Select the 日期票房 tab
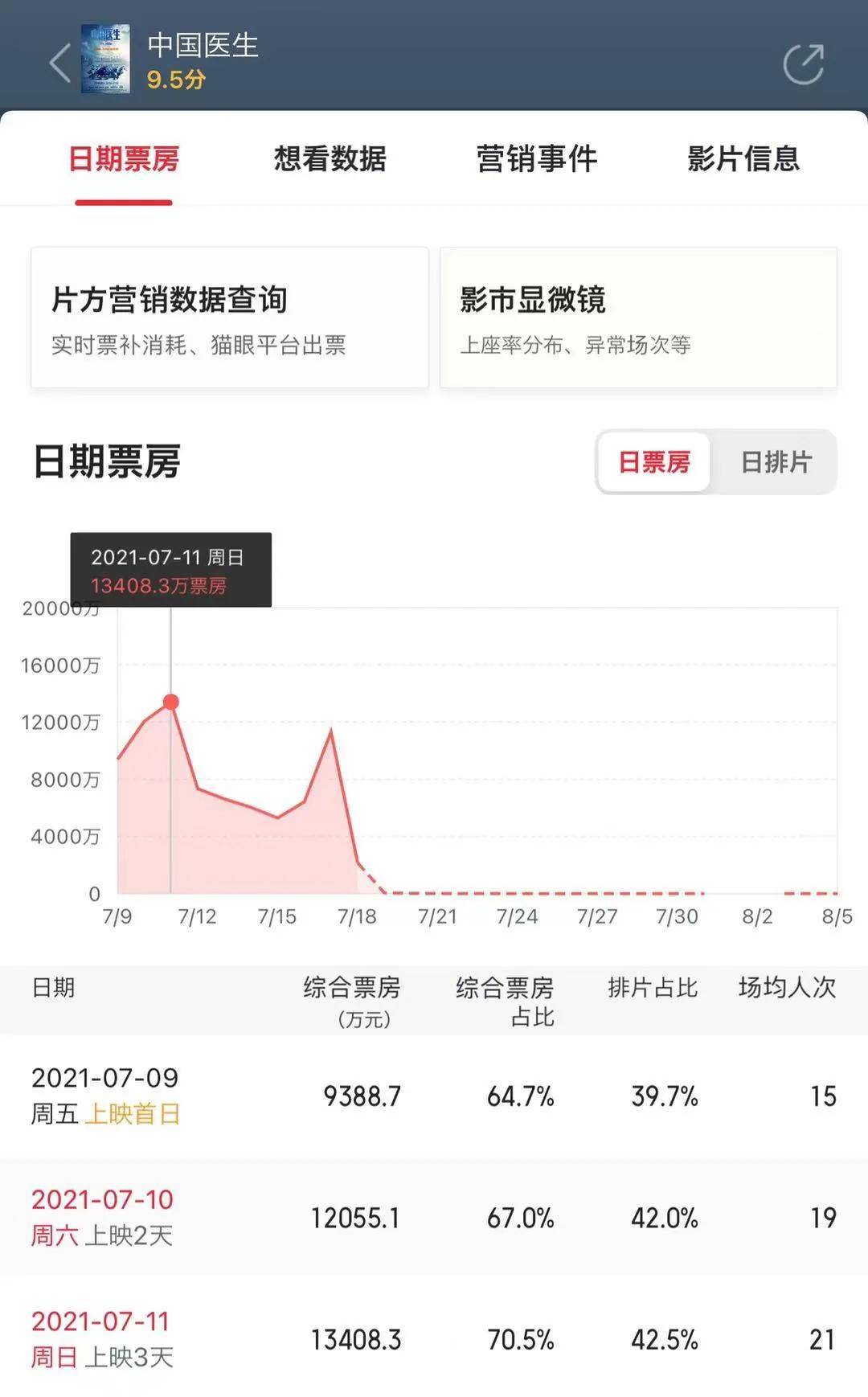Viewport: 868px width, 1397px height. point(124,158)
